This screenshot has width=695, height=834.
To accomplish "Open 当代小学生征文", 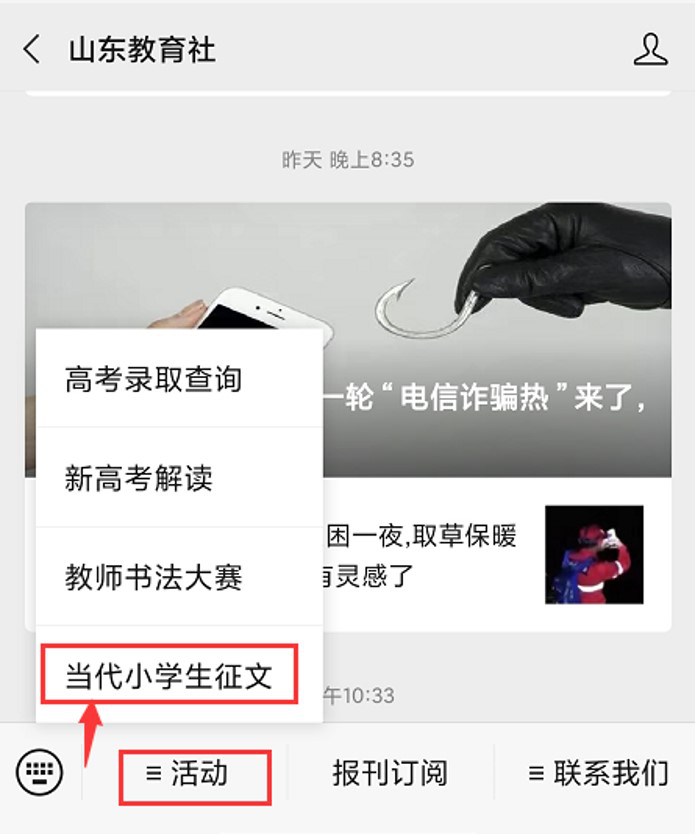I will (169, 675).
